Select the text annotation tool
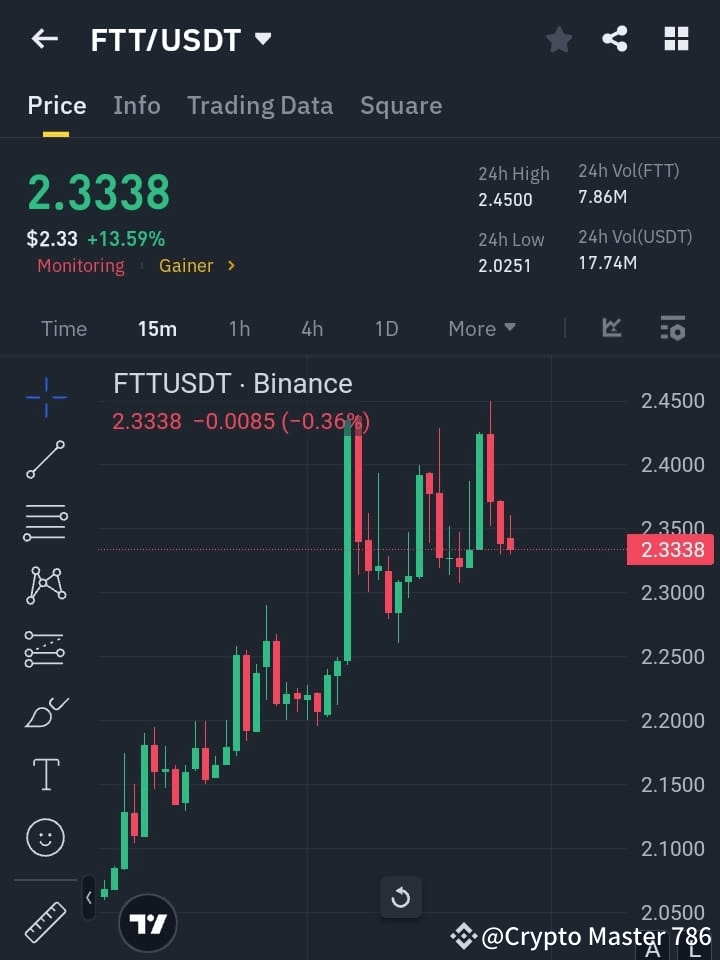The width and height of the screenshot is (720, 960). pos(45,774)
